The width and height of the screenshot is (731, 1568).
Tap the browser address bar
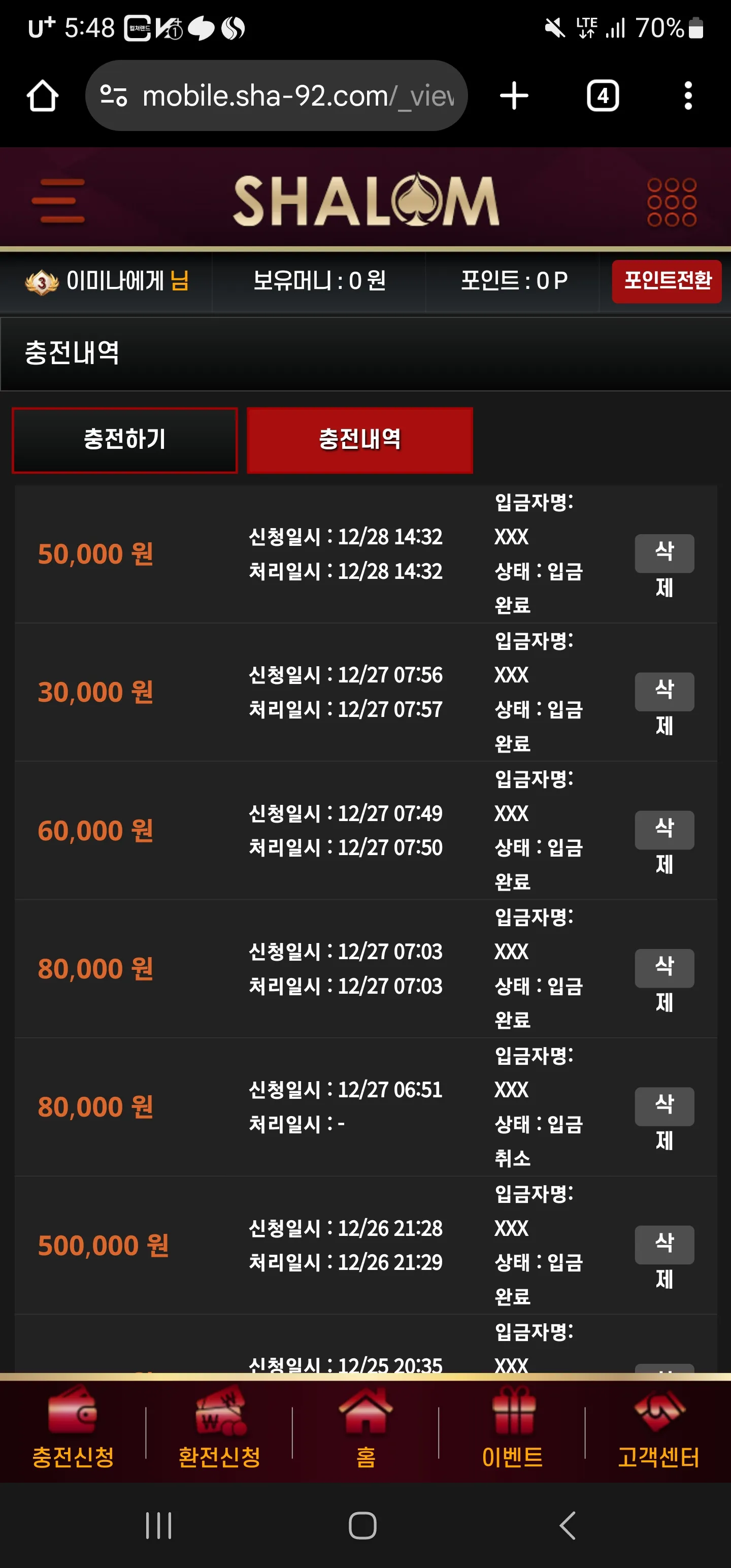(276, 95)
